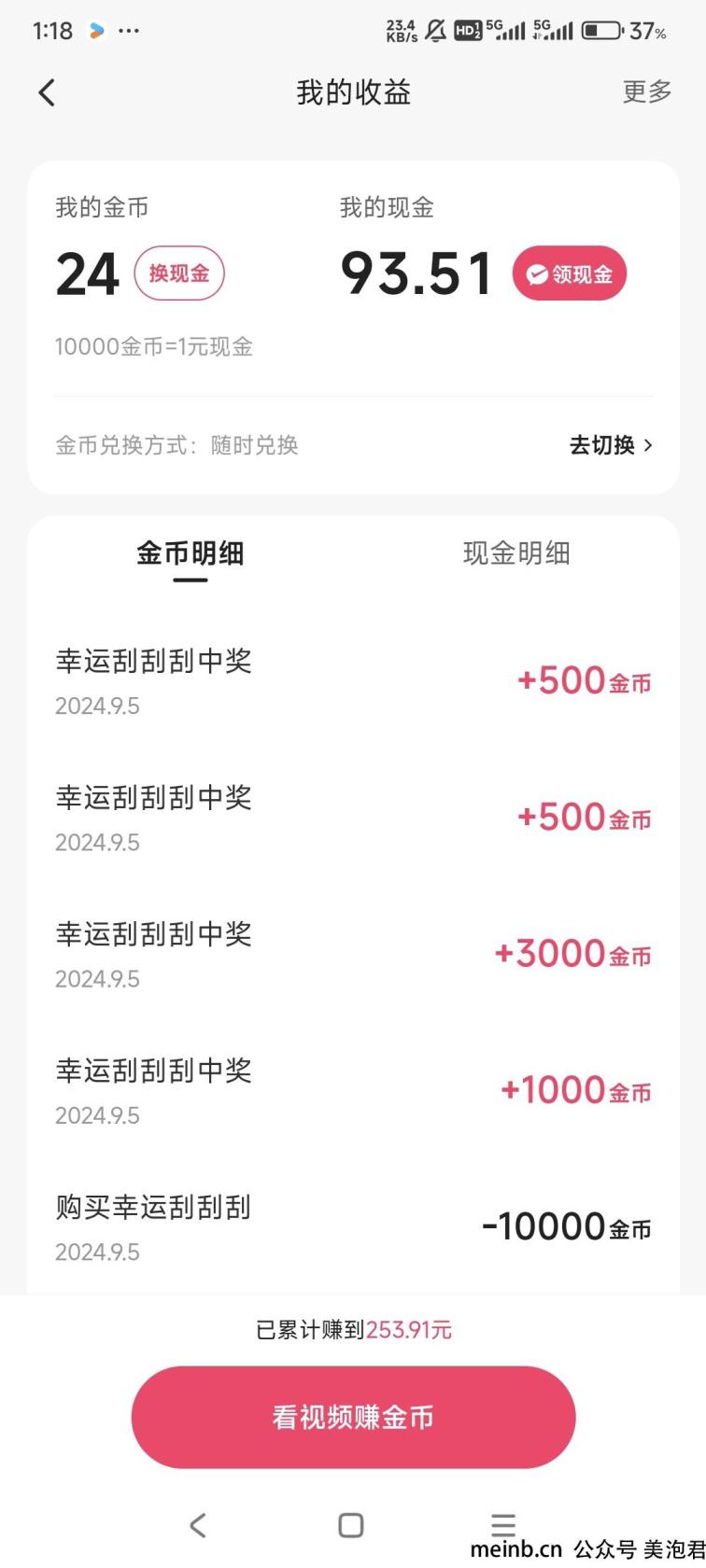Tap 看视频赚金币 to earn coins
Screen dimensions: 706x1568
(353, 1417)
